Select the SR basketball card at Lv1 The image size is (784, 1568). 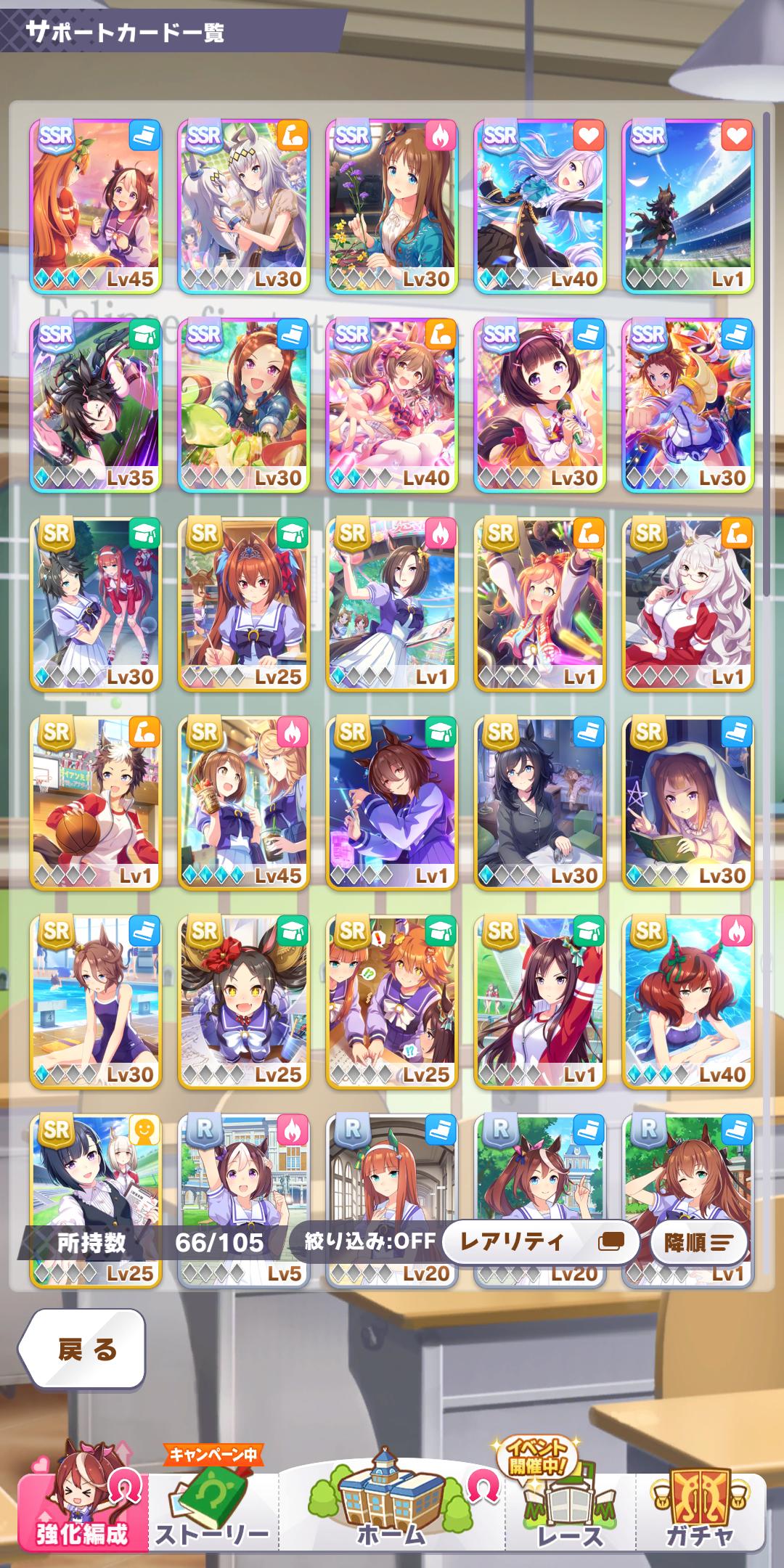coord(96,804)
